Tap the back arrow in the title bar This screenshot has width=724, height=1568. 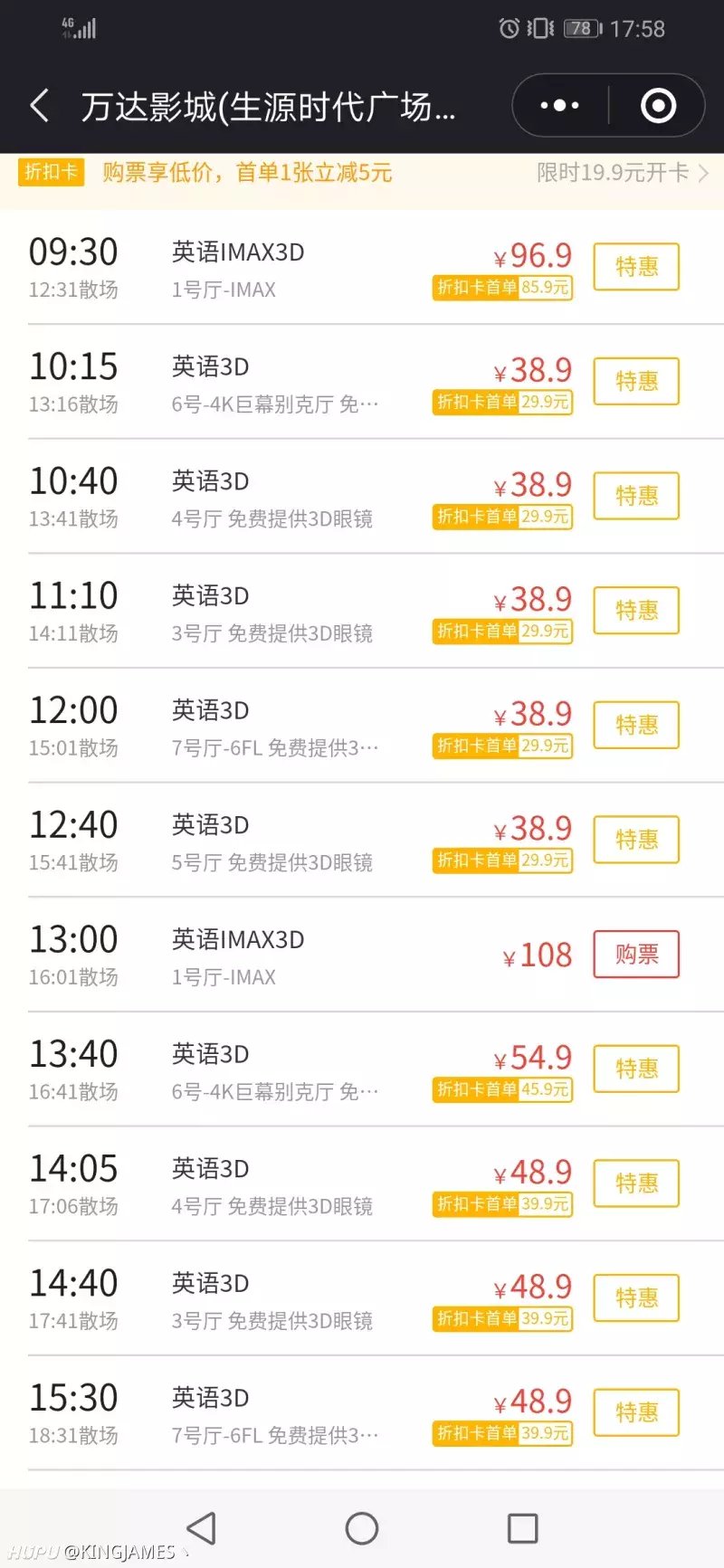[x=40, y=106]
